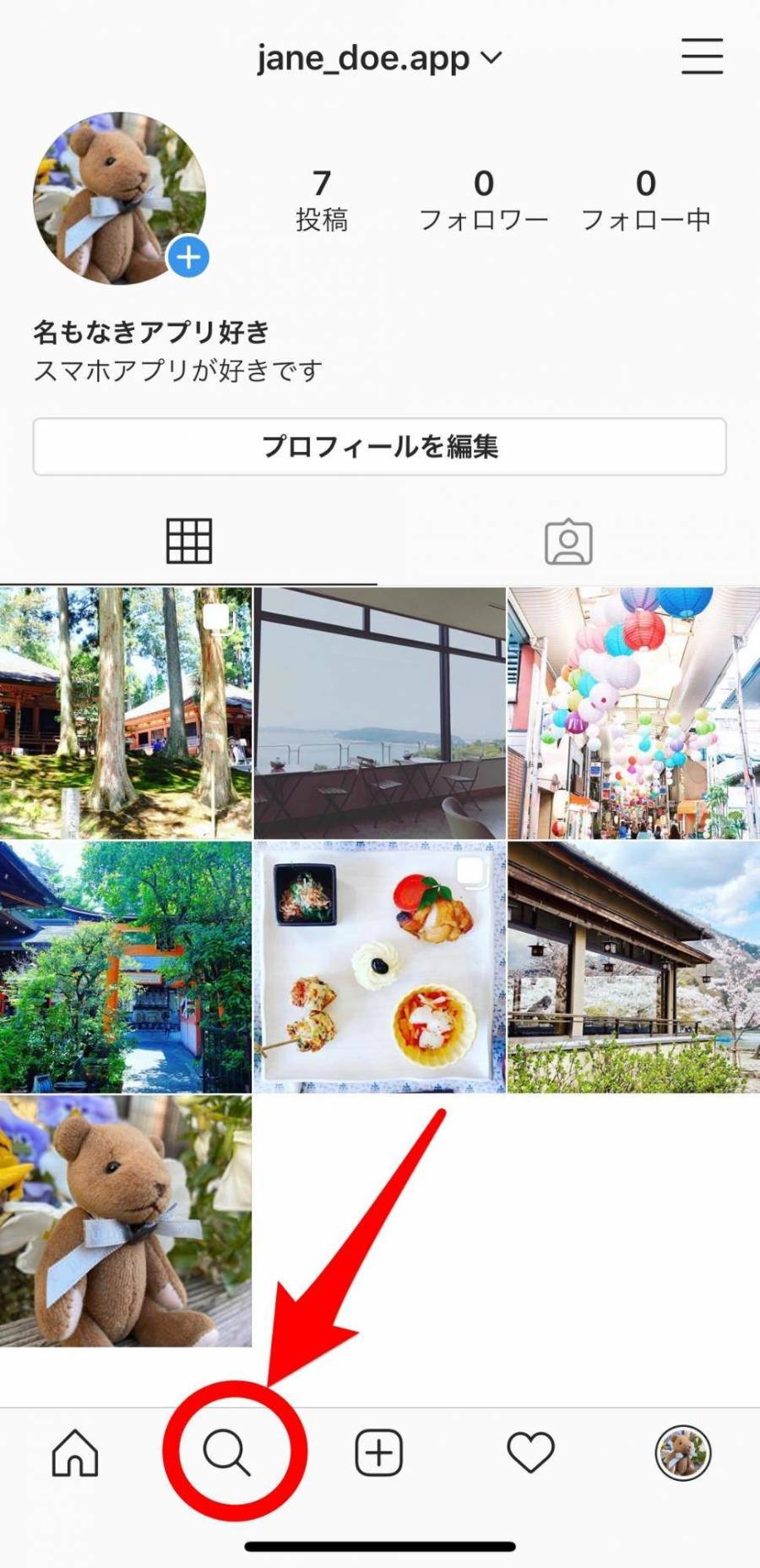
Task: Open the activity heart tab
Action: (x=530, y=1453)
